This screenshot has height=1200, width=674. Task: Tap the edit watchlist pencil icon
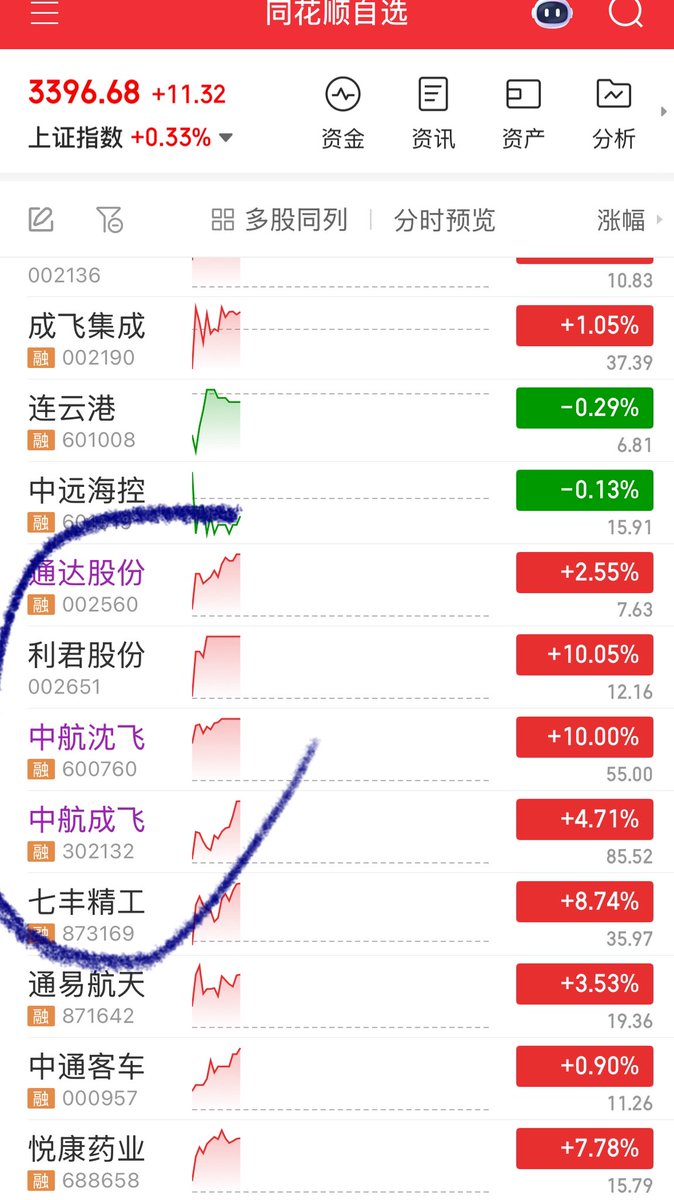41,220
